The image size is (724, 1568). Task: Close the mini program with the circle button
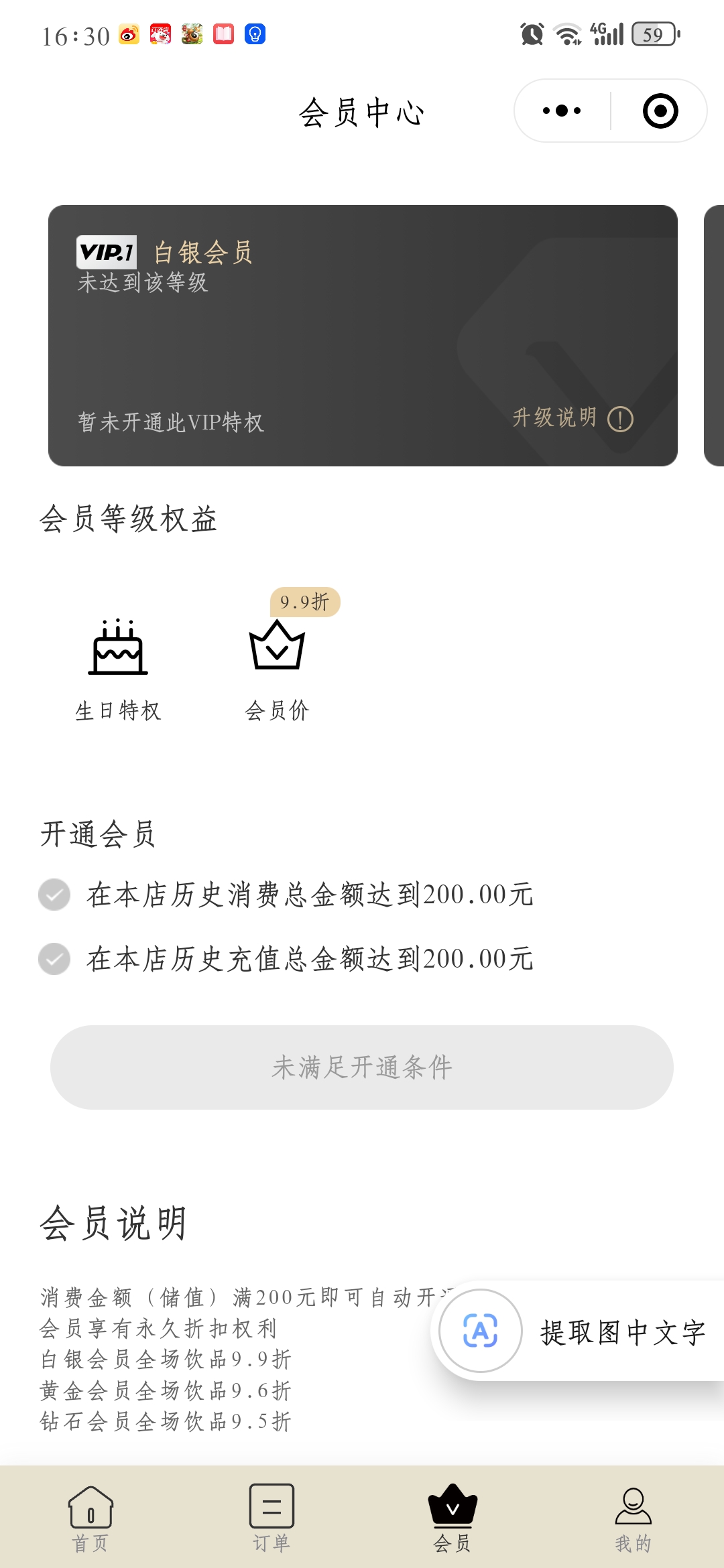pos(660,111)
